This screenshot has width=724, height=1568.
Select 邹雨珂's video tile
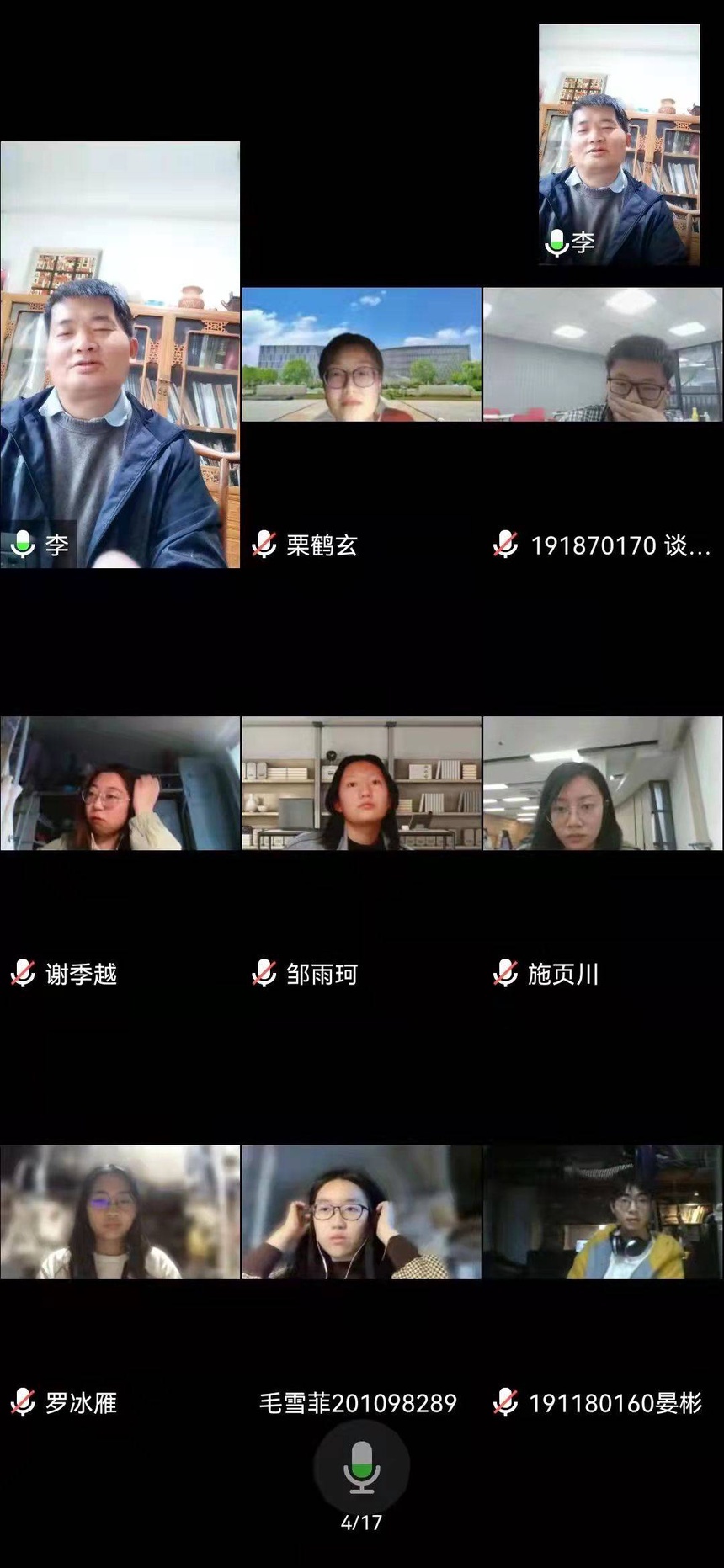(x=361, y=784)
